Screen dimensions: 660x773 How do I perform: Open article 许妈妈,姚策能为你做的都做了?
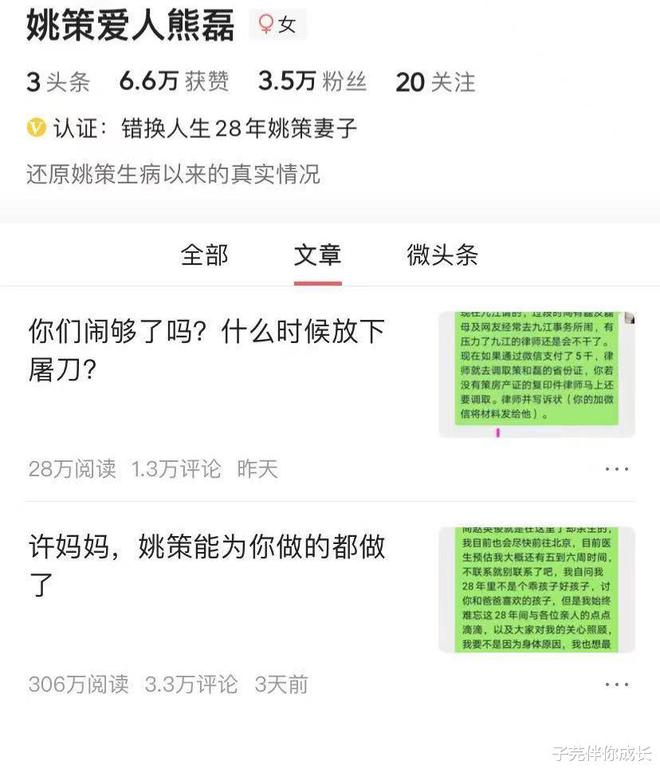coord(206,566)
